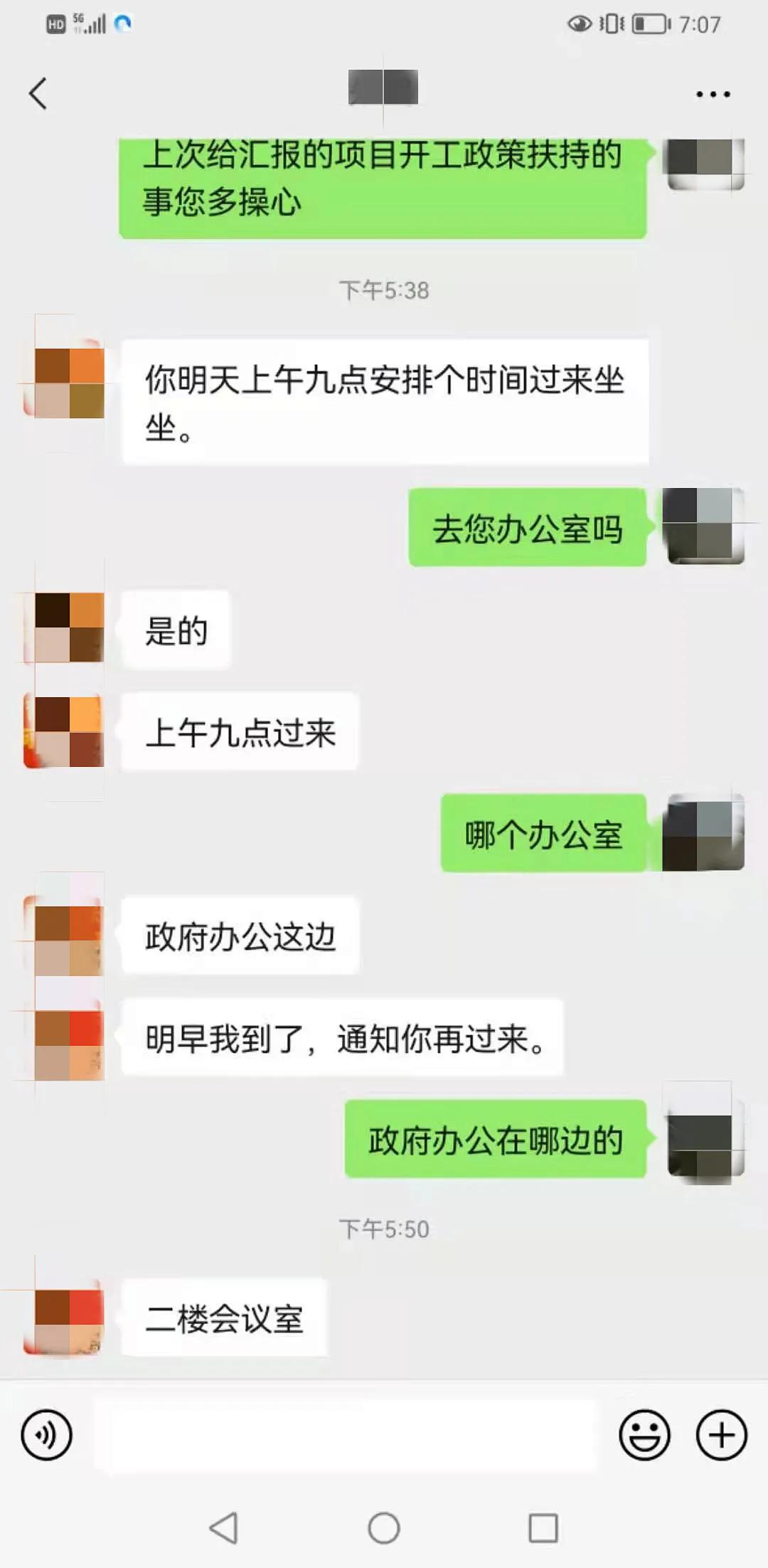Open the plus attachments menu
Image resolution: width=768 pixels, height=1568 pixels.
[x=721, y=1434]
